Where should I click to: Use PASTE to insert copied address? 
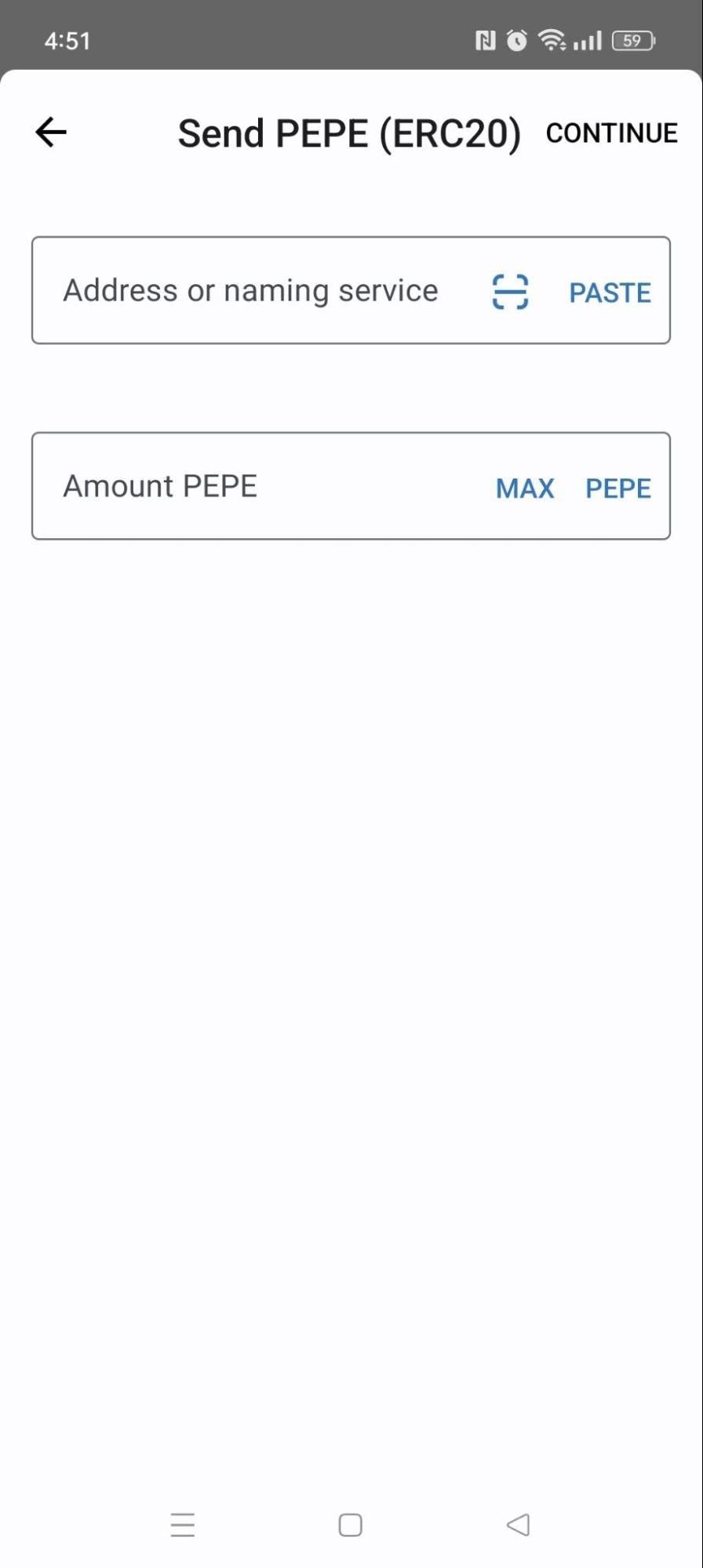[x=610, y=292]
